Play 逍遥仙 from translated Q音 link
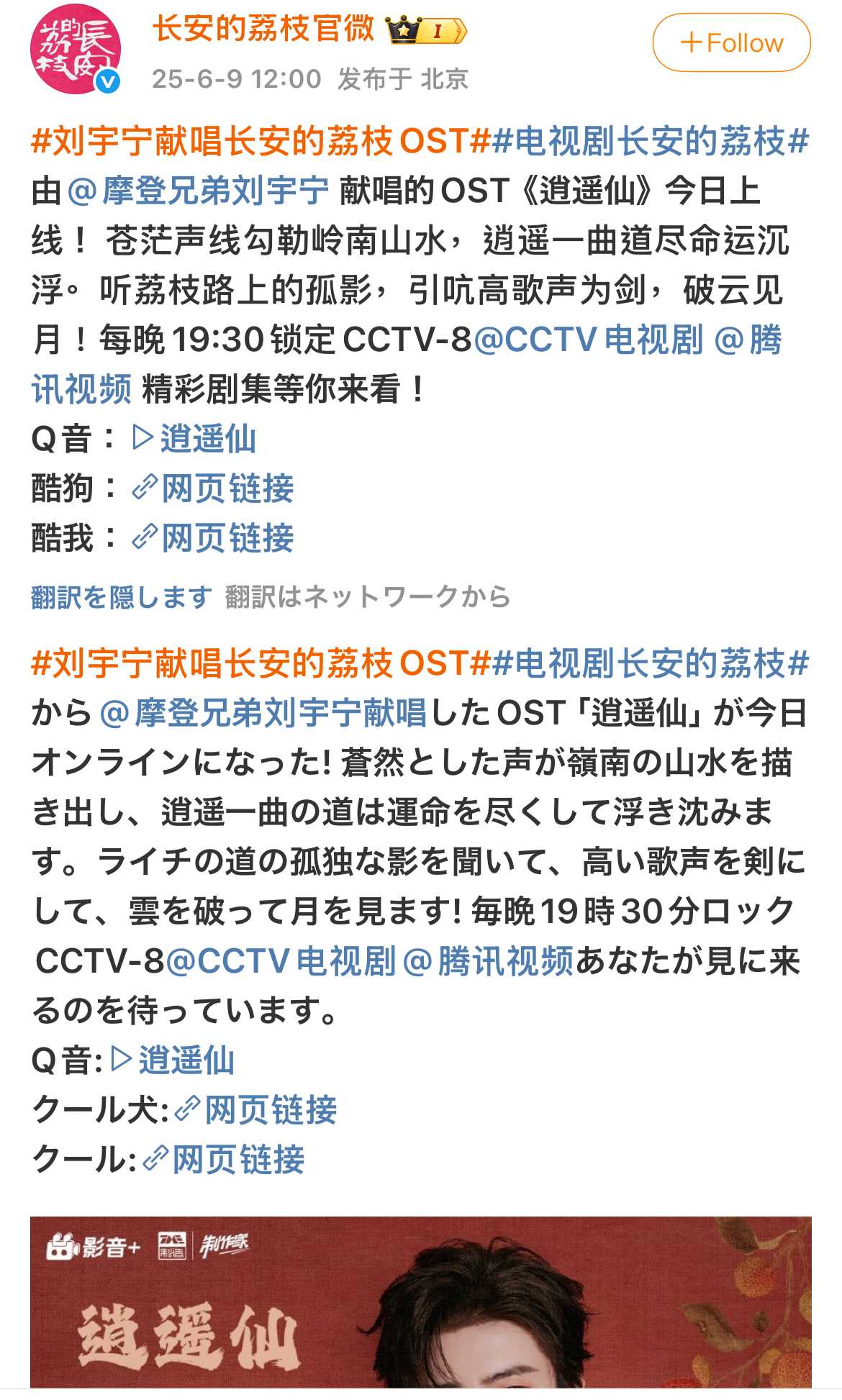The width and height of the screenshot is (842, 1400). 173,1060
